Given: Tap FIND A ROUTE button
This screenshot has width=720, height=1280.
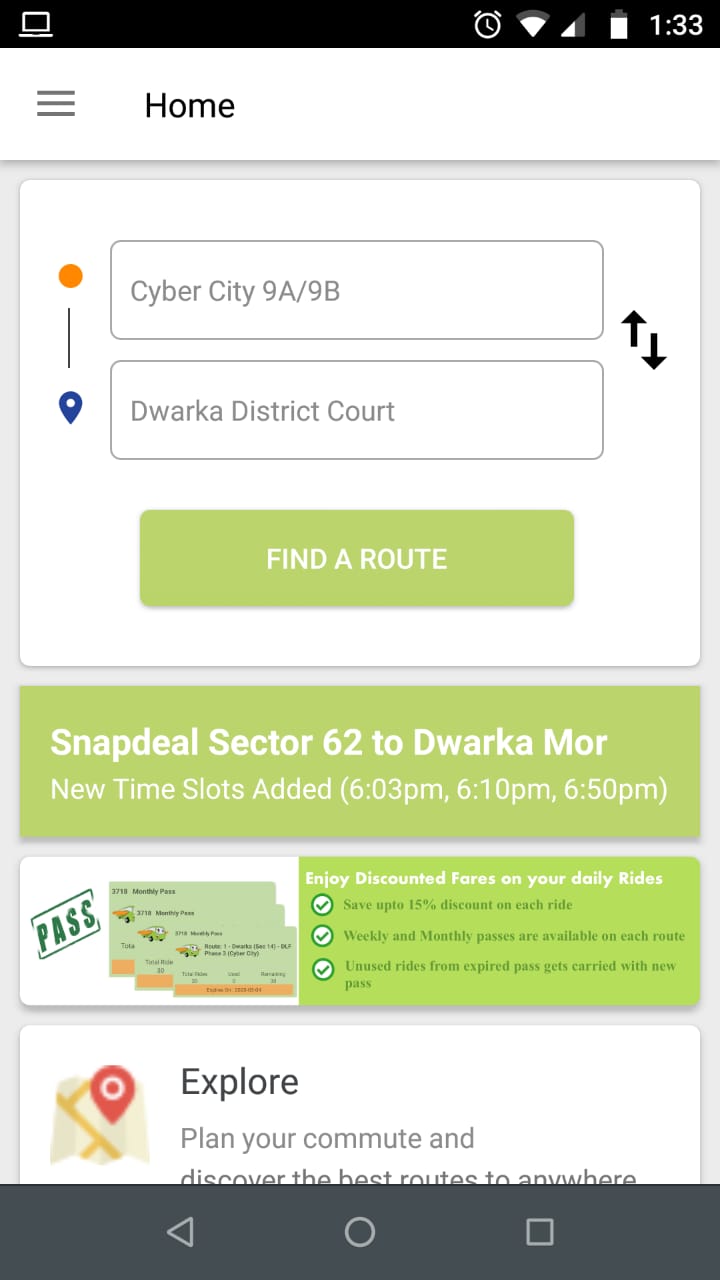Looking at the screenshot, I should (357, 558).
